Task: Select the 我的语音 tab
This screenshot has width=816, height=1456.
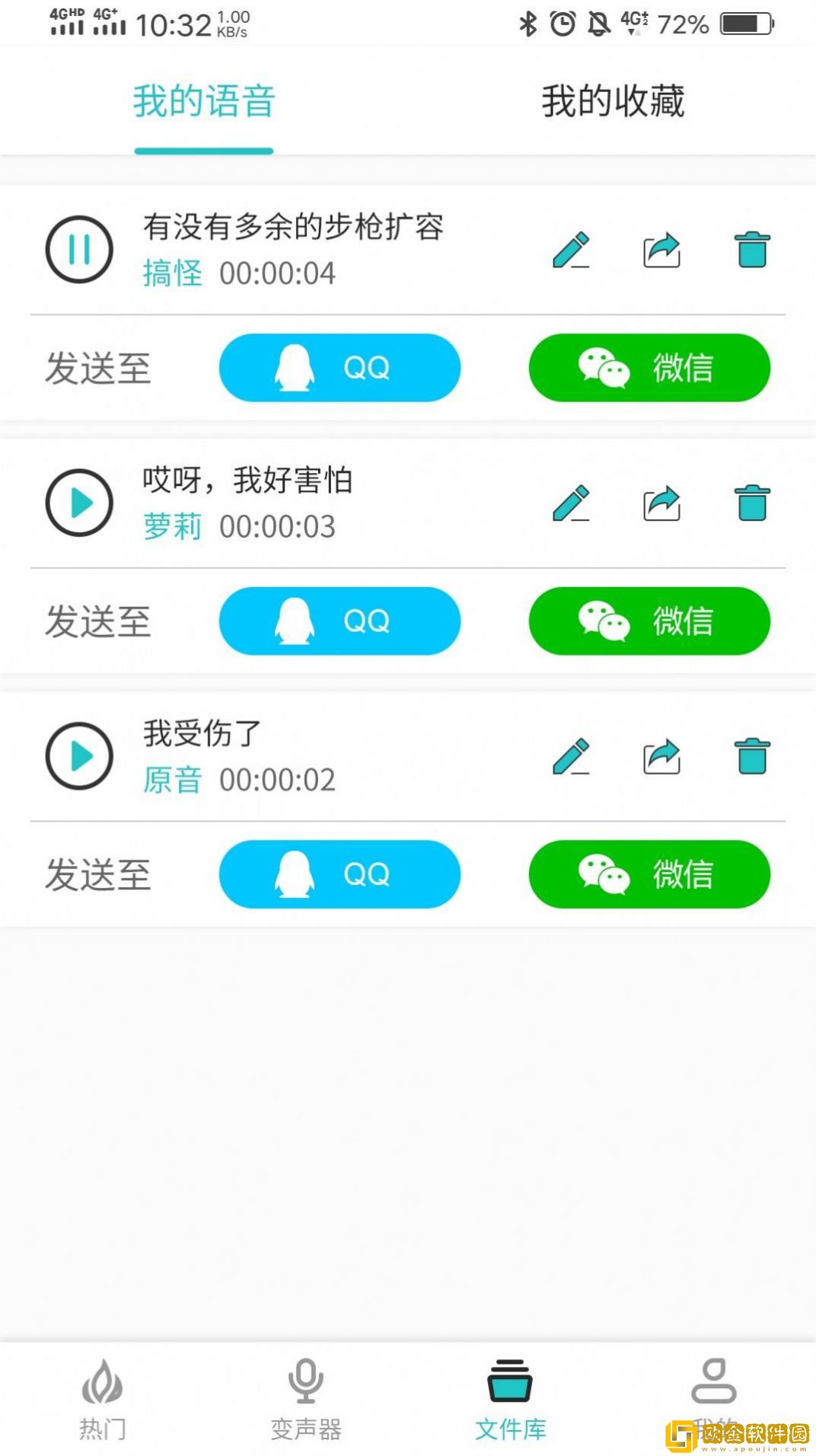Action: coord(203,101)
